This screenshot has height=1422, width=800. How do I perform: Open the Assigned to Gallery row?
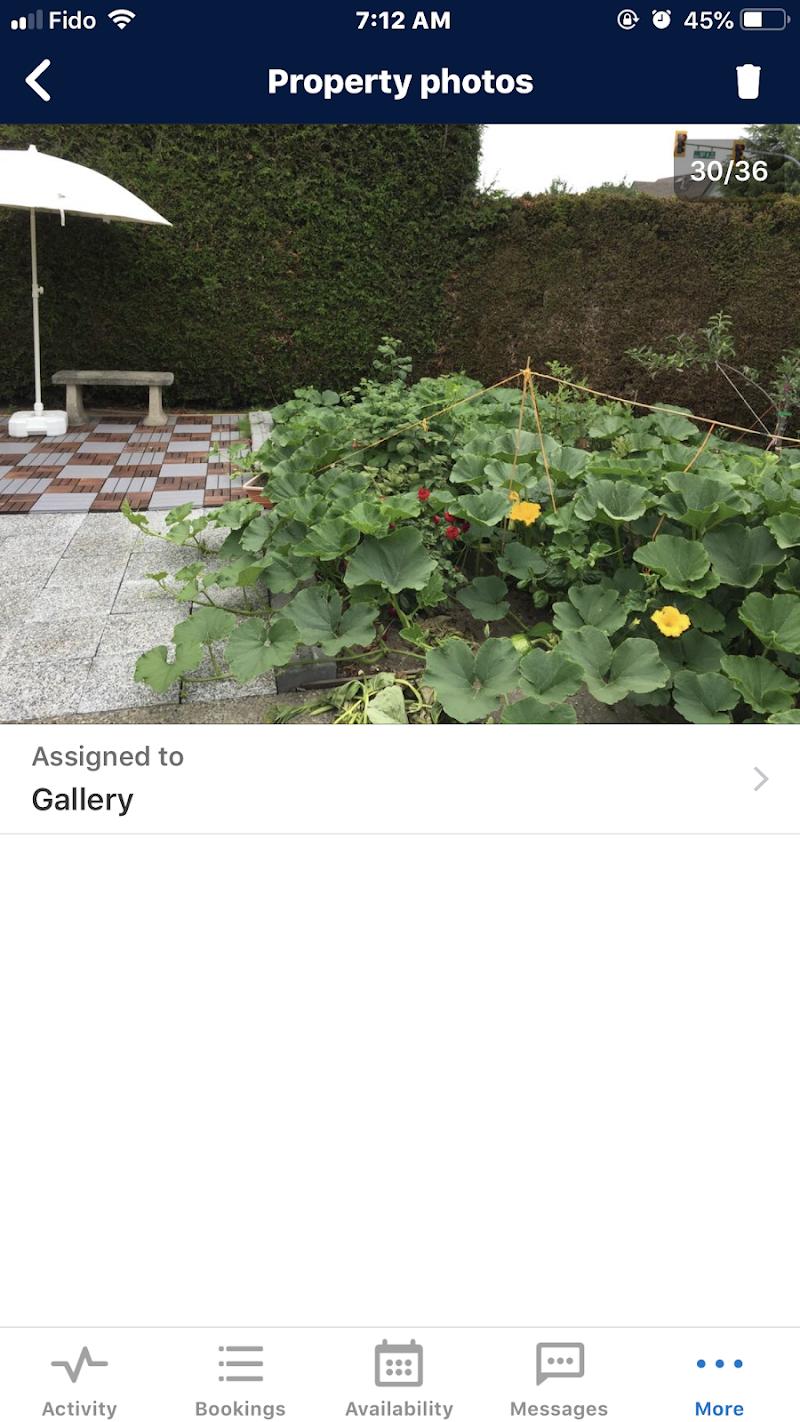[400, 779]
